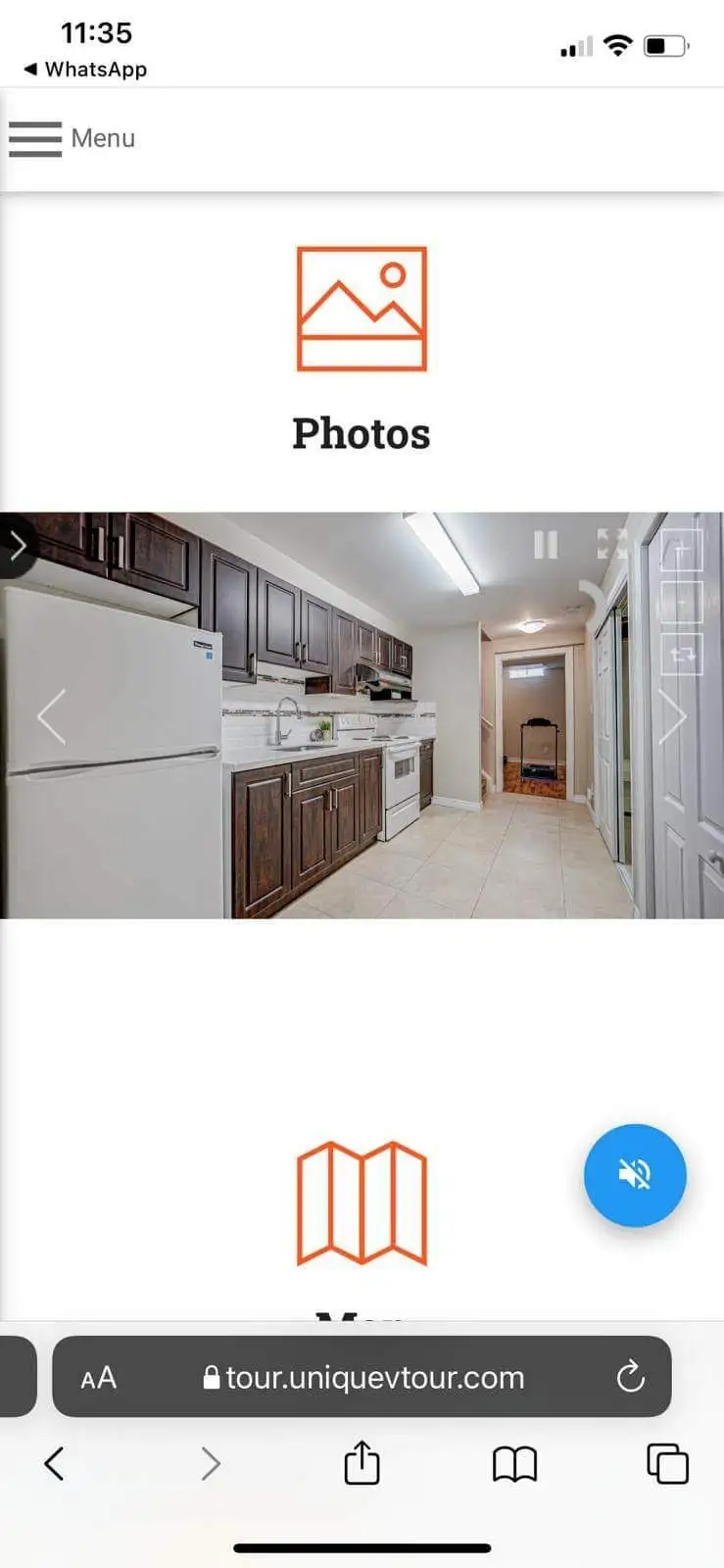Open the hamburger Menu

pyautogui.click(x=72, y=138)
